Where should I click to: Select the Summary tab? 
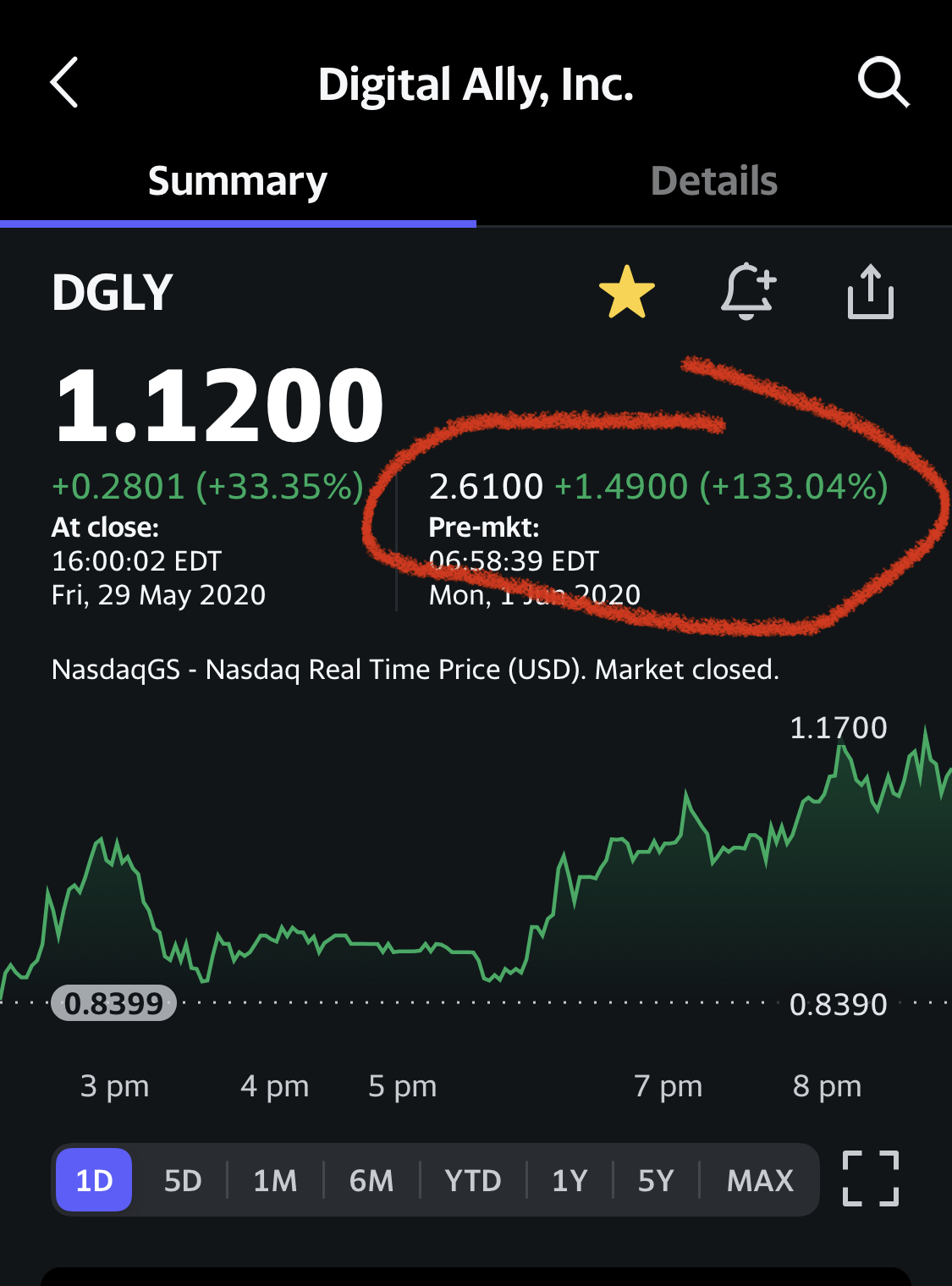[238, 181]
